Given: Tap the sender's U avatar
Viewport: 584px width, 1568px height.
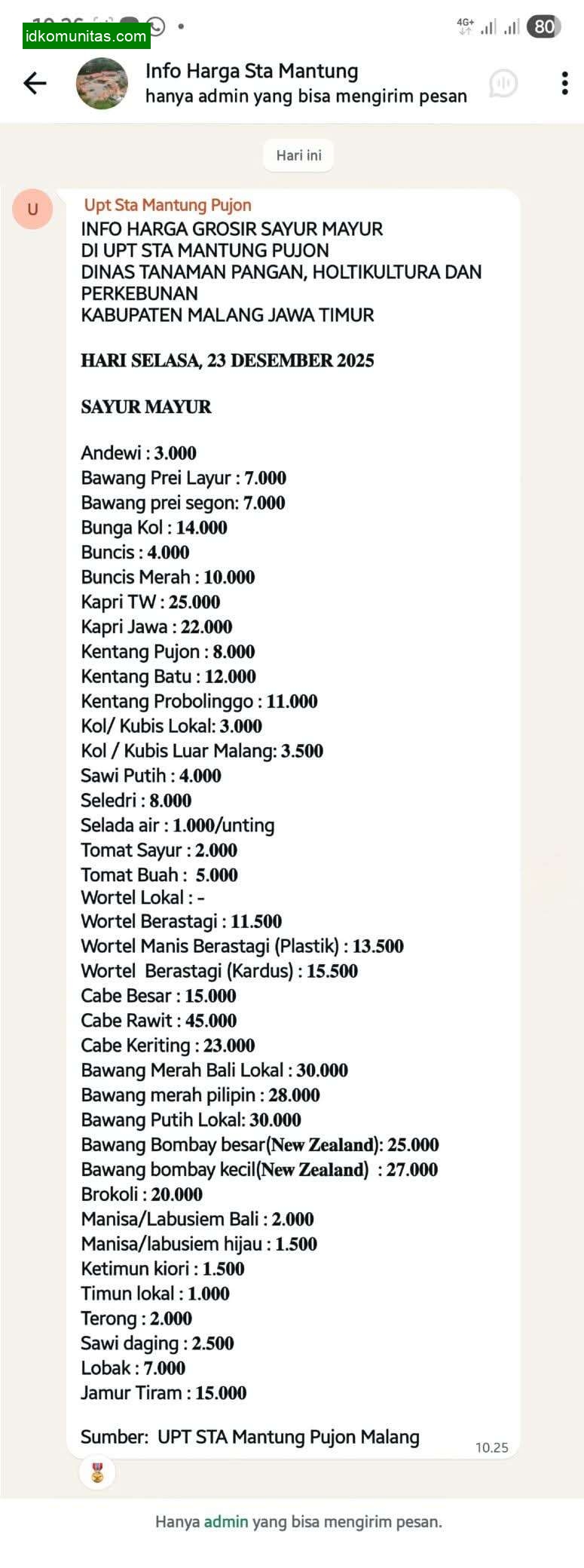Looking at the screenshot, I should coord(32,209).
